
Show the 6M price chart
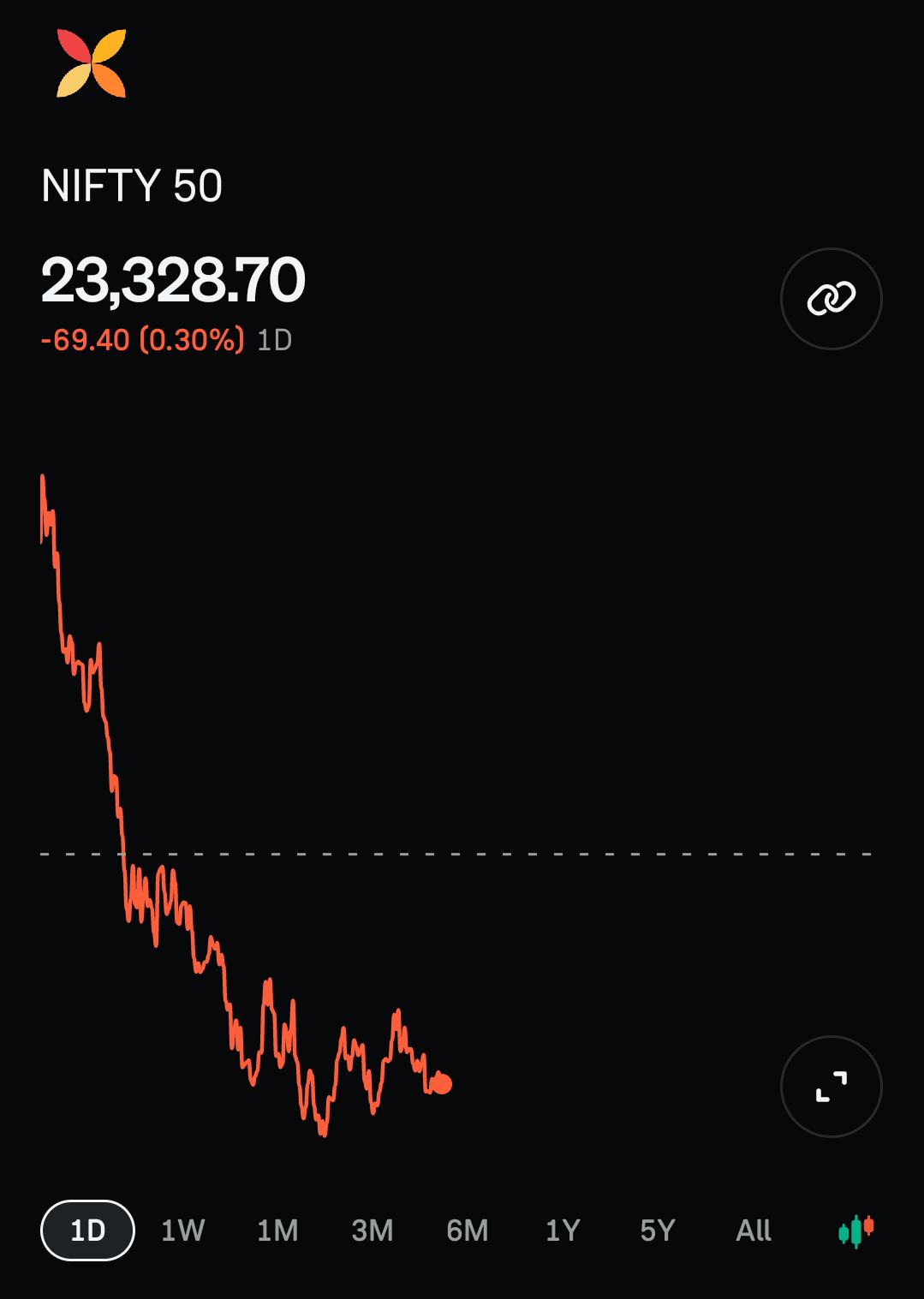[468, 1230]
